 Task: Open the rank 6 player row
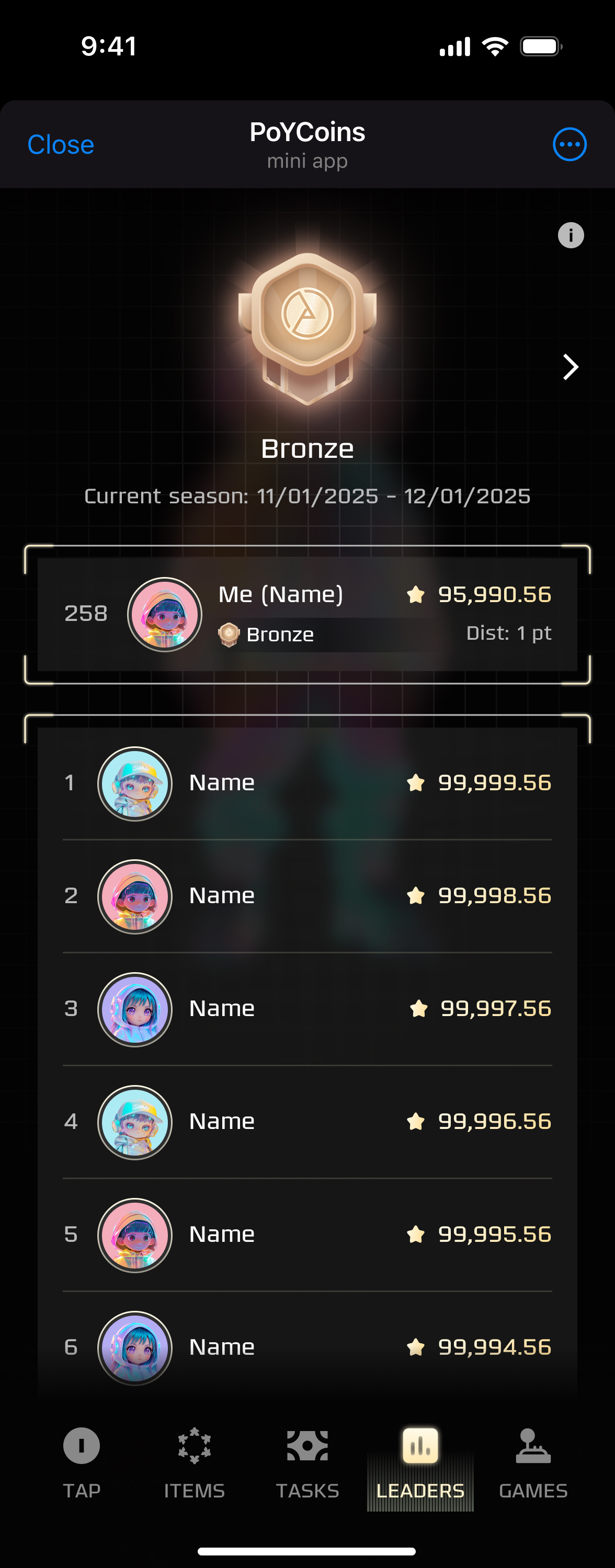[x=307, y=1347]
